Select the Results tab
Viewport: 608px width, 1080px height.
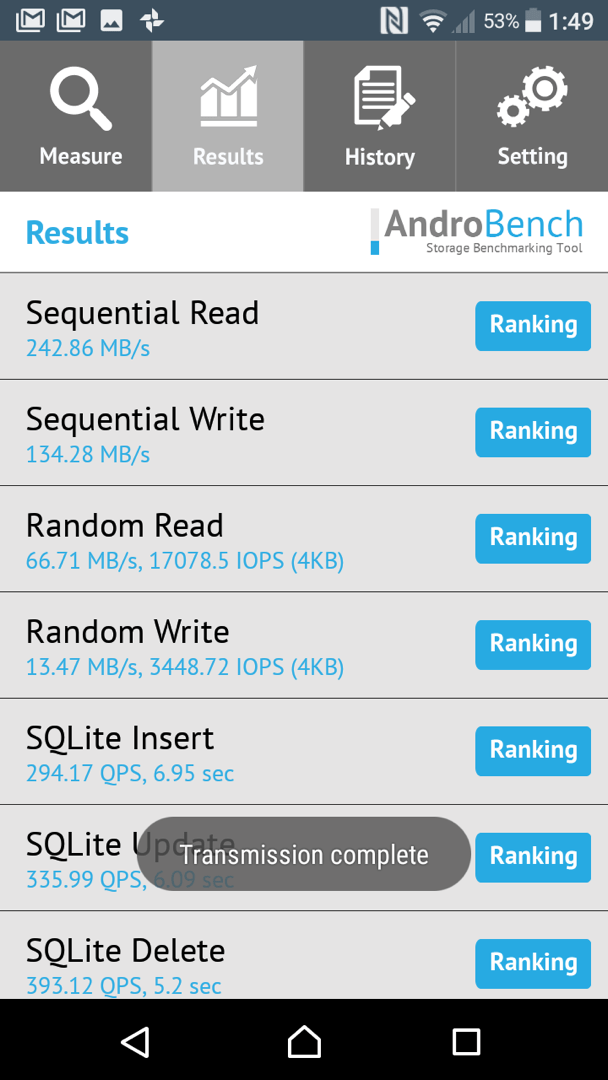(228, 117)
